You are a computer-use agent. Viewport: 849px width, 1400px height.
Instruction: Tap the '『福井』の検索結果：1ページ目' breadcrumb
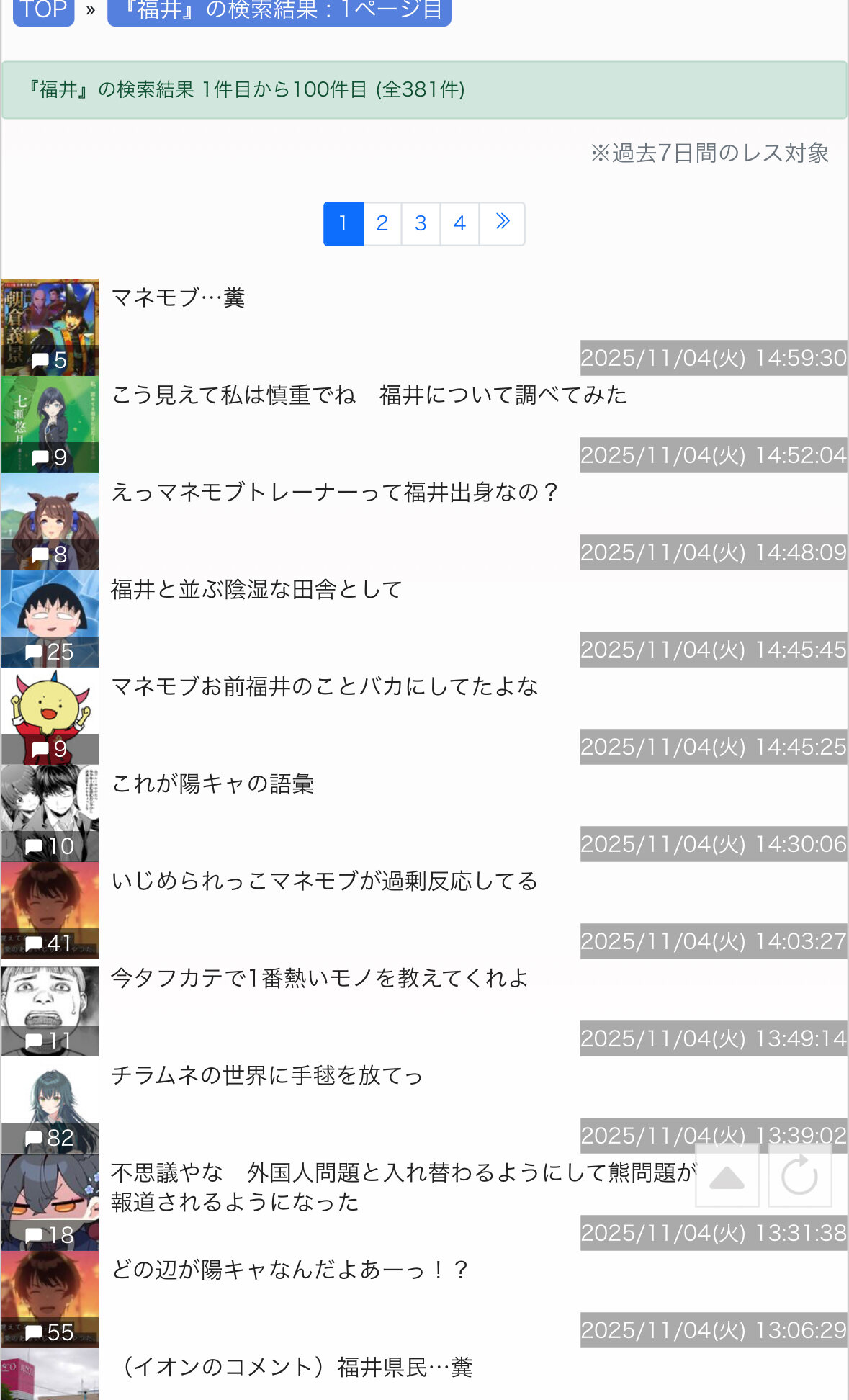coord(279,10)
